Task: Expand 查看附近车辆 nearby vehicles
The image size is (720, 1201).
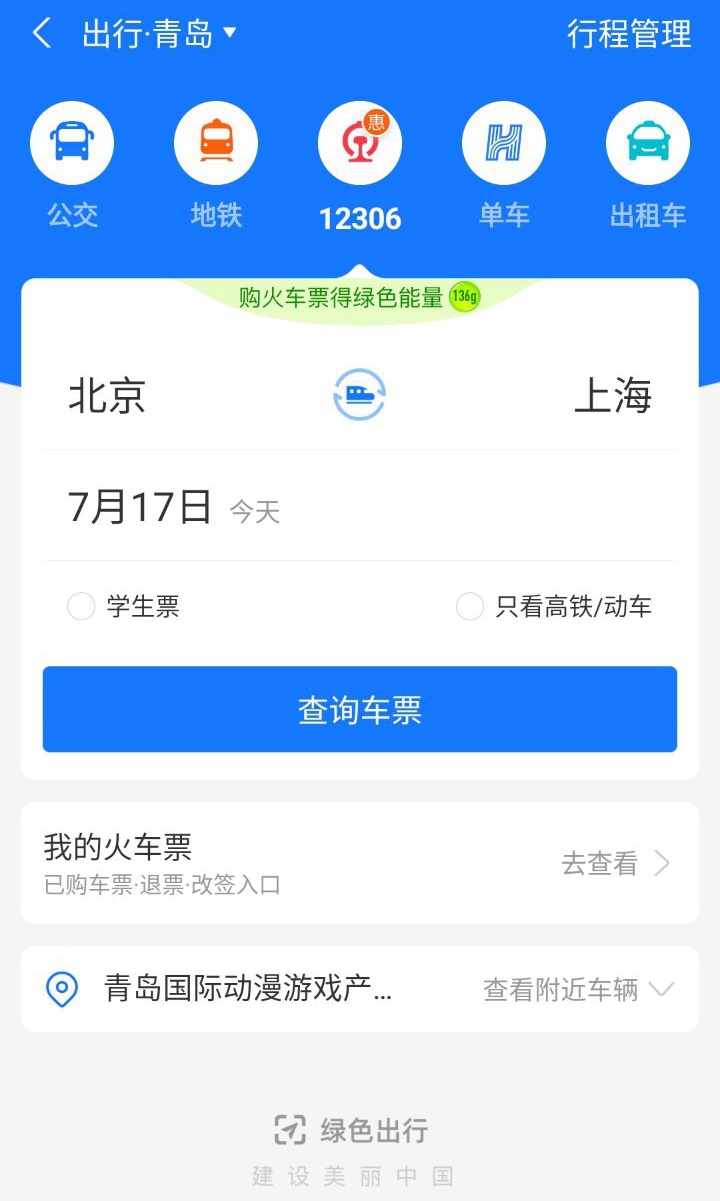Action: pos(578,990)
